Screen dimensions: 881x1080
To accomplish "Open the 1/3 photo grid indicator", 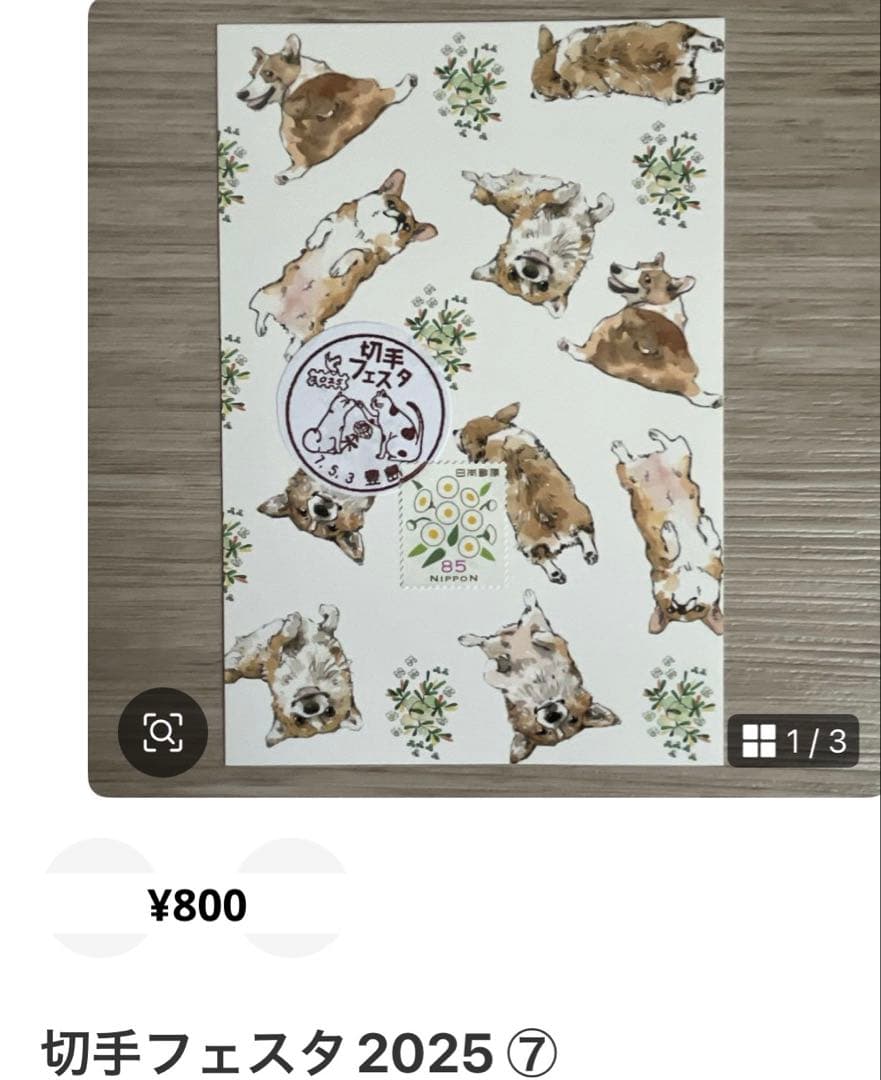I will (793, 741).
